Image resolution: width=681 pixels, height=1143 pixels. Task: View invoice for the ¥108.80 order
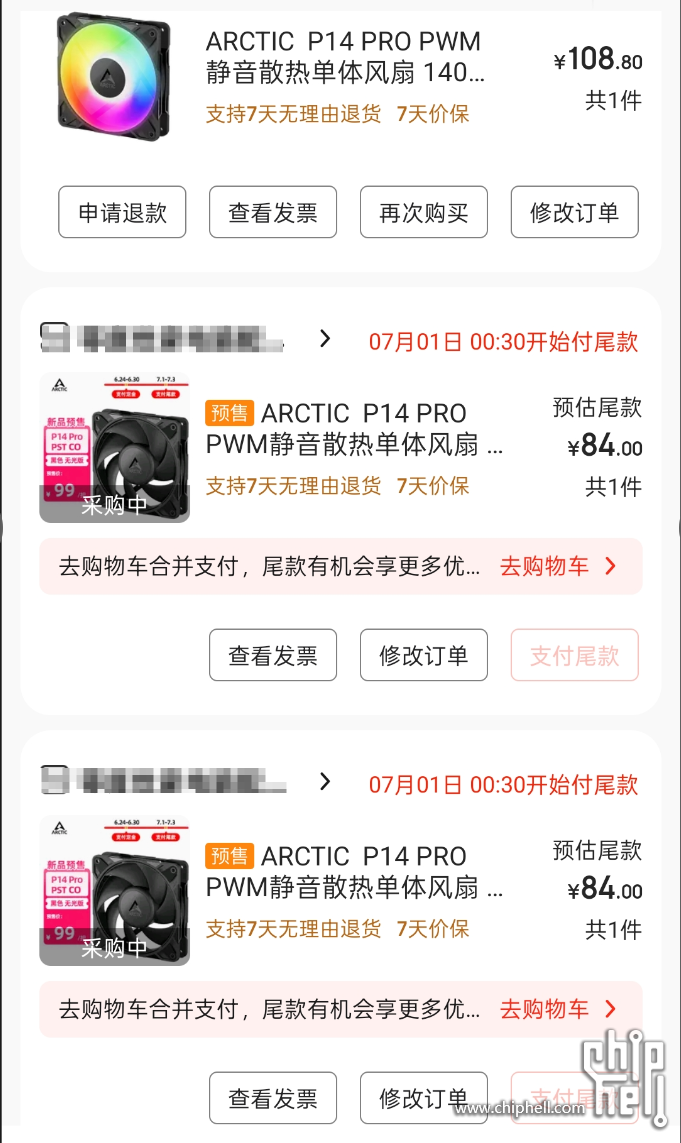pyautogui.click(x=272, y=212)
